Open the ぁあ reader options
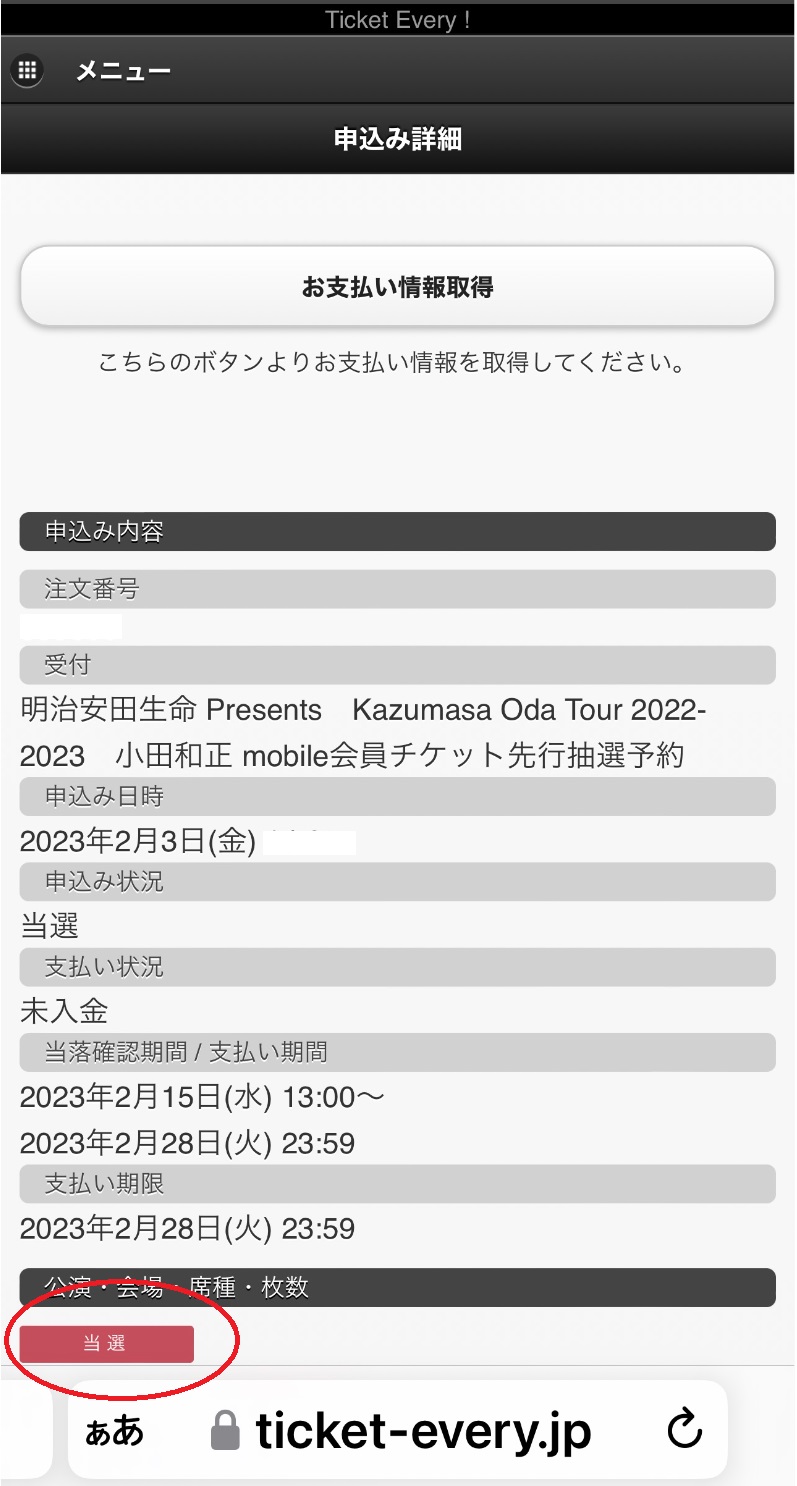This screenshot has width=797, height=1486. tap(114, 1431)
